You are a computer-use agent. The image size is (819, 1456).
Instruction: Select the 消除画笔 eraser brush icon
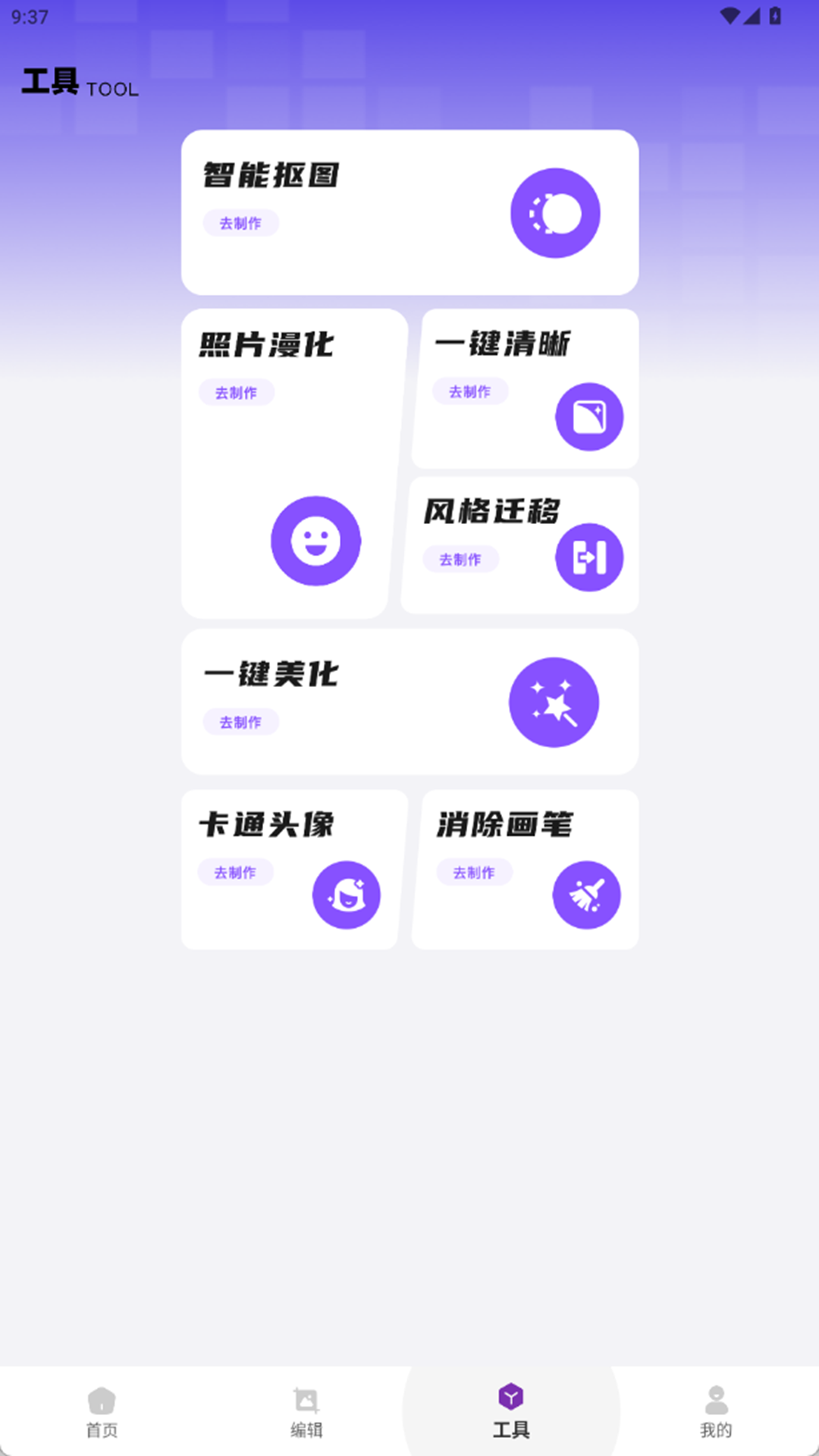click(587, 895)
